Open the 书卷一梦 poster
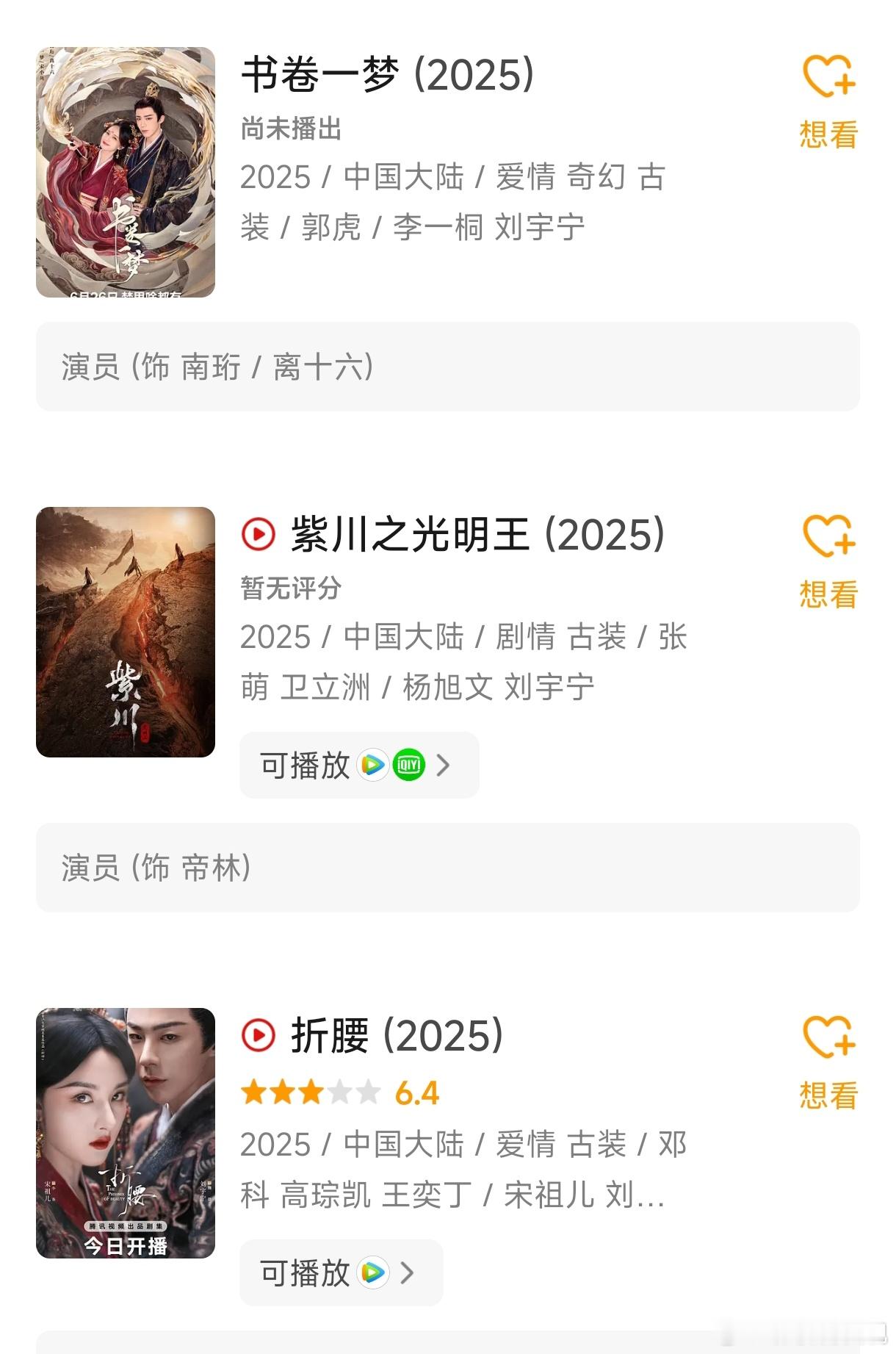The height and width of the screenshot is (1354, 896). pyautogui.click(x=126, y=173)
